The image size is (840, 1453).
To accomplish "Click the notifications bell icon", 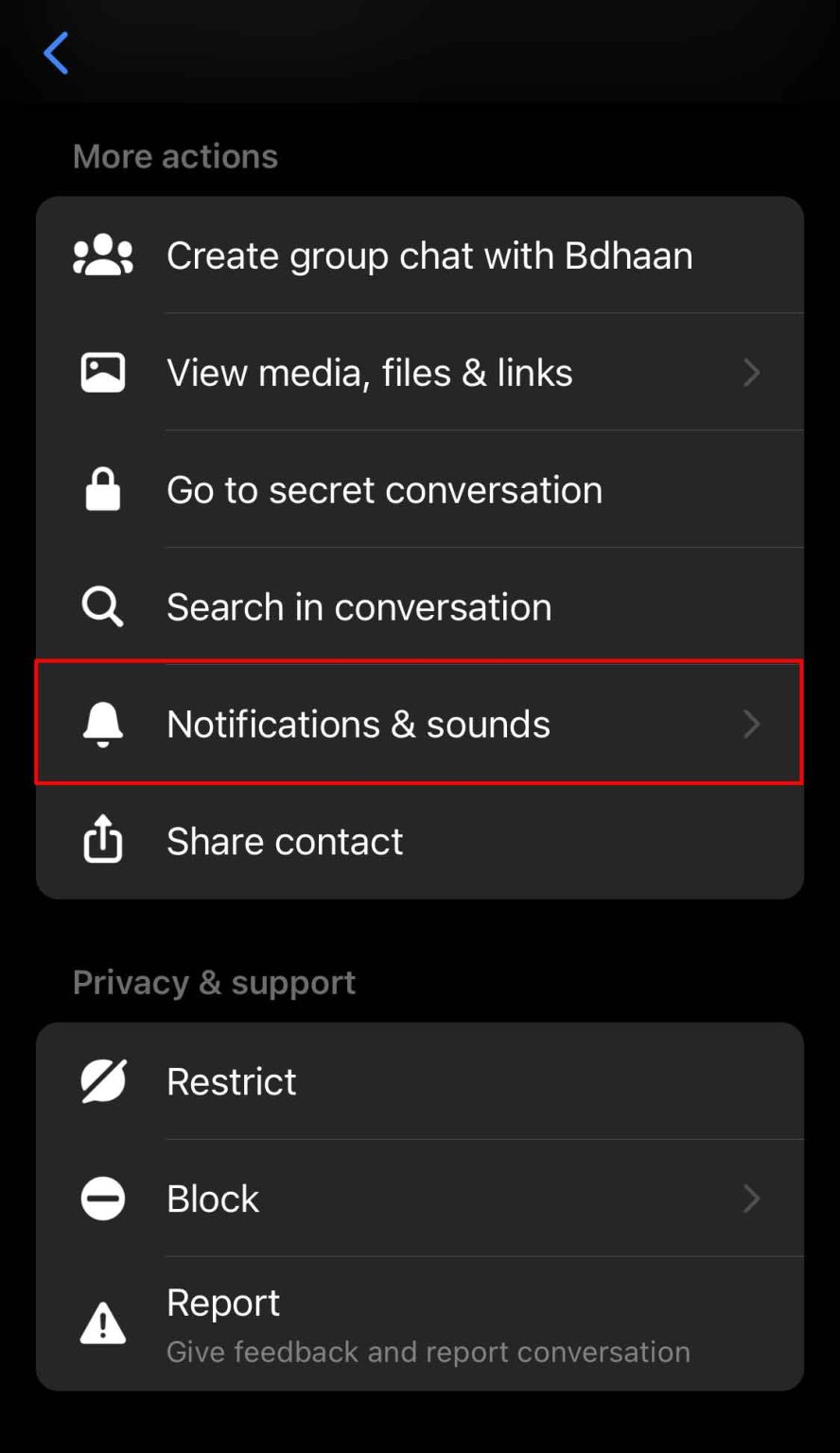I will click(102, 724).
